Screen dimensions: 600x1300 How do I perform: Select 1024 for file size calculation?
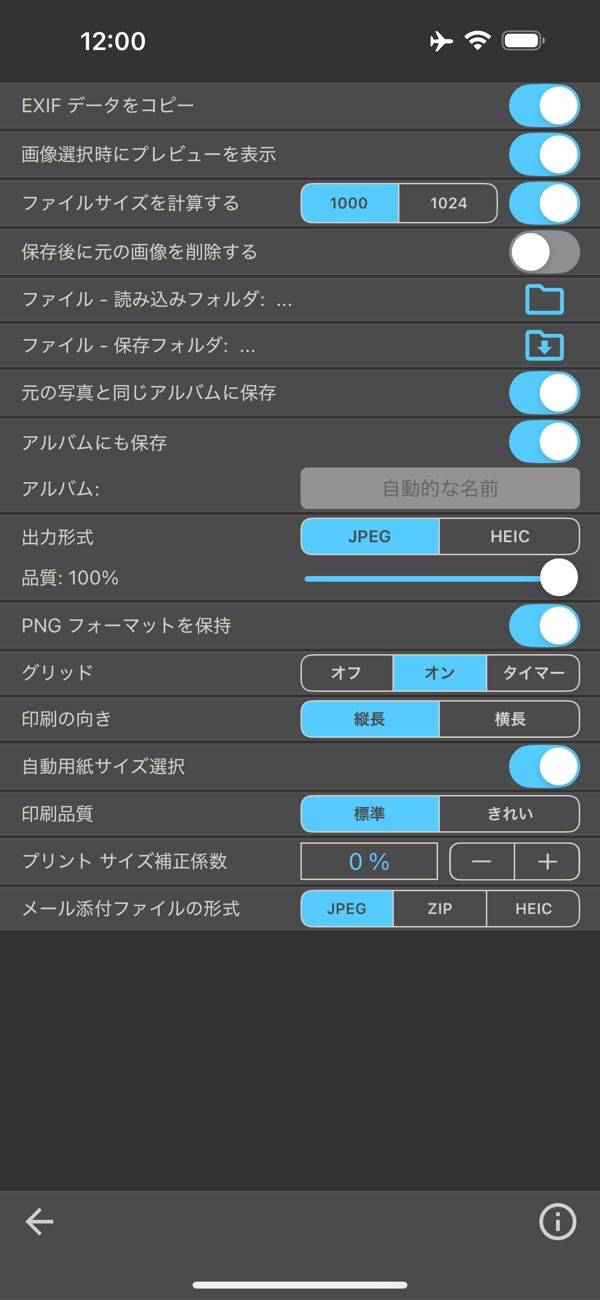[x=448, y=203]
